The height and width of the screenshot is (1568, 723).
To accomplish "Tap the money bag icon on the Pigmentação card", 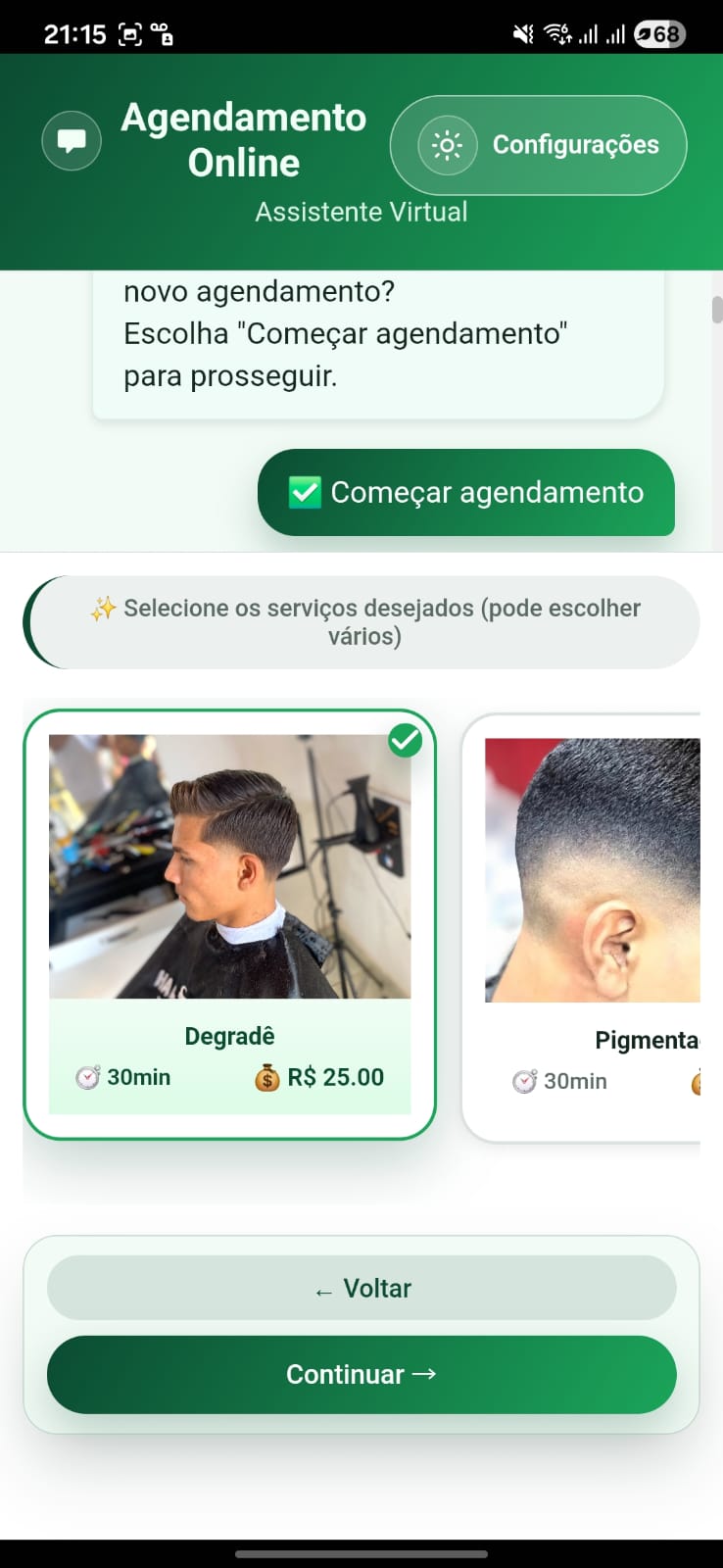I will tap(698, 1081).
